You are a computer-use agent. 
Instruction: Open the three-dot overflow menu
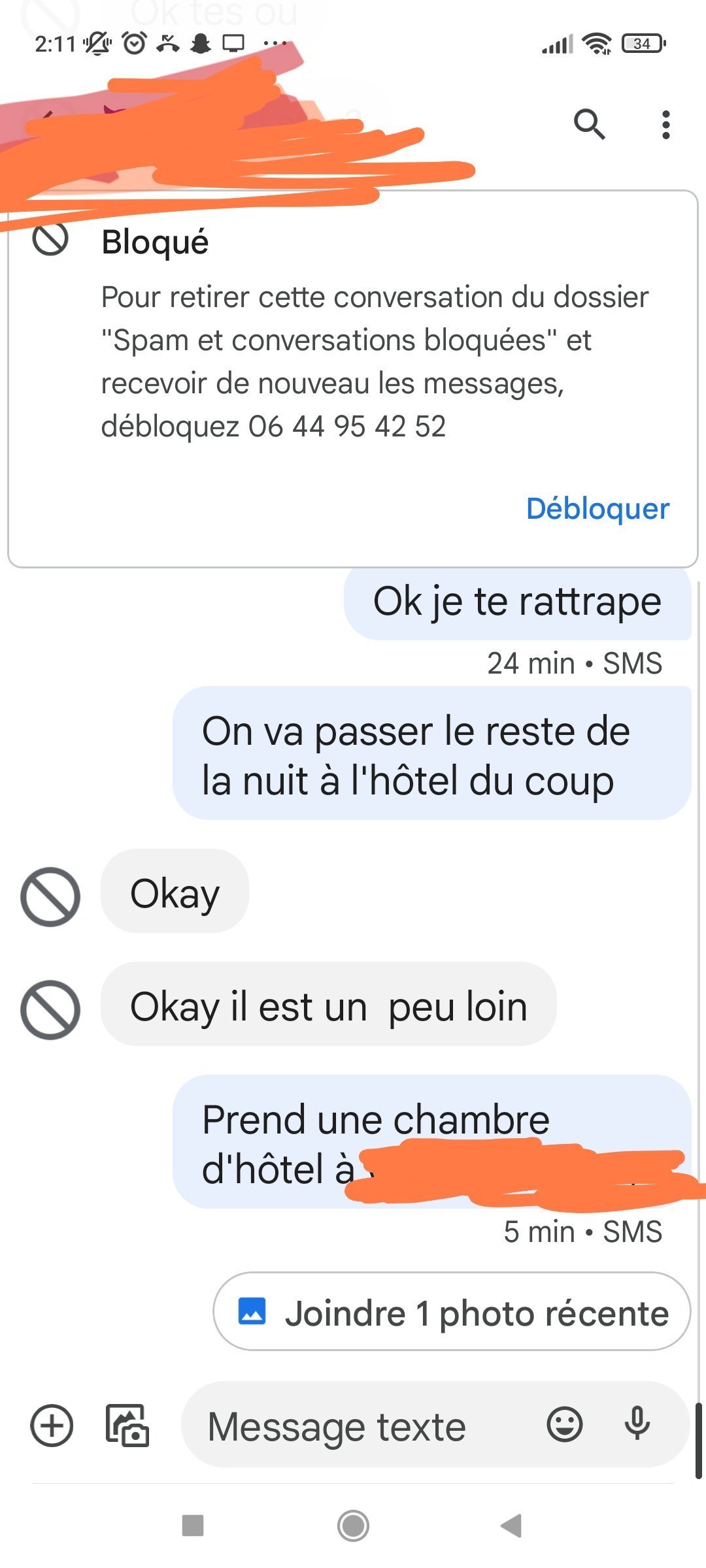[x=665, y=125]
